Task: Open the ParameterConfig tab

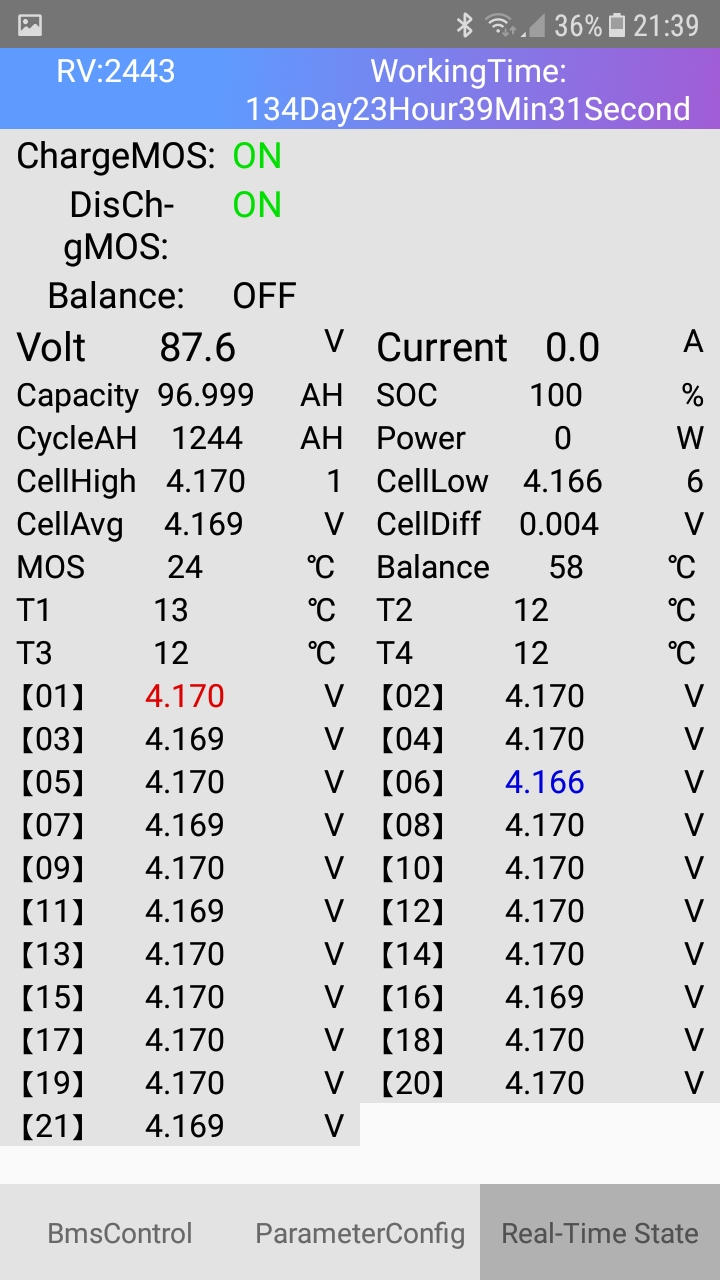Action: (x=360, y=1233)
